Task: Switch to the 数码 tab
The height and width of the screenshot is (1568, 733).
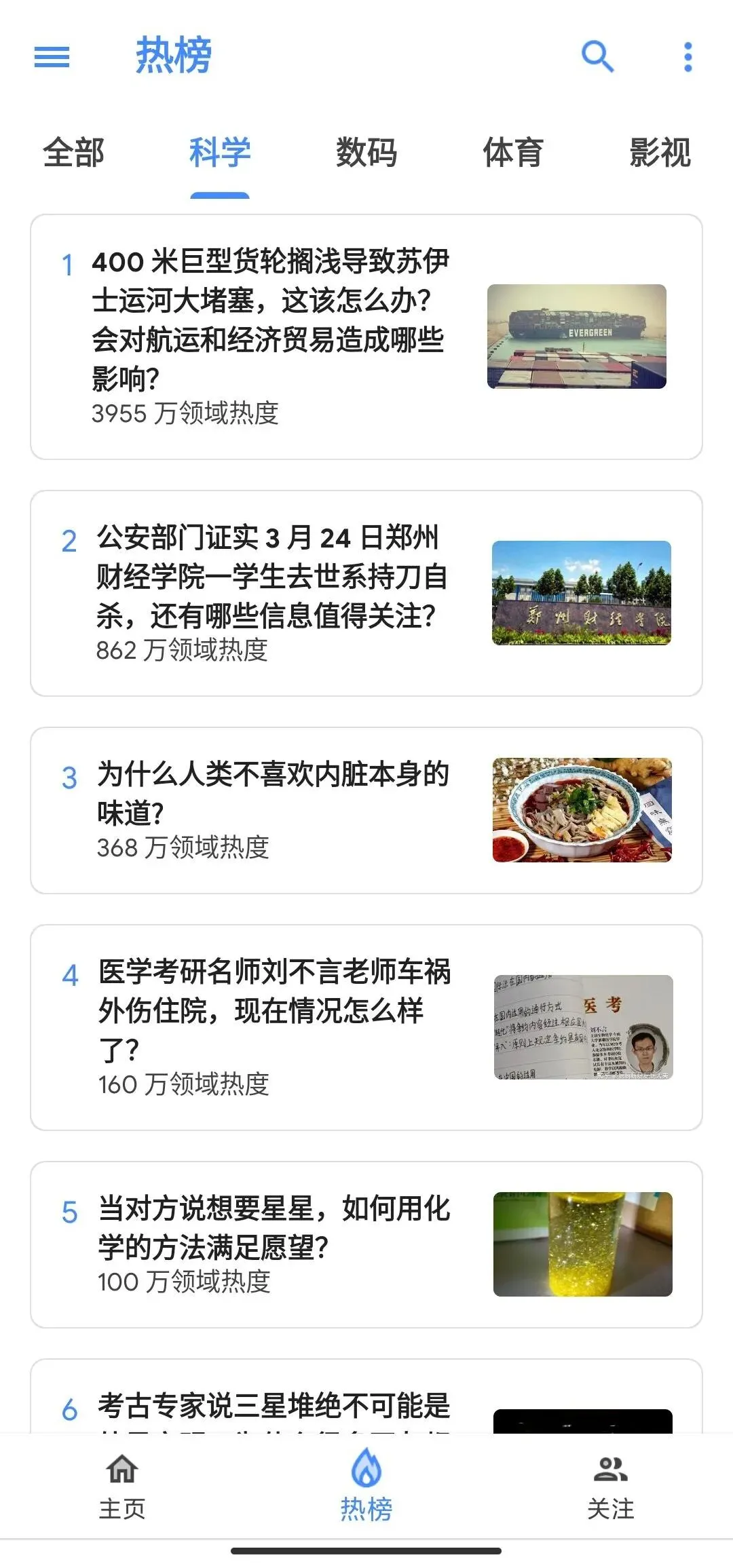Action: point(366,152)
